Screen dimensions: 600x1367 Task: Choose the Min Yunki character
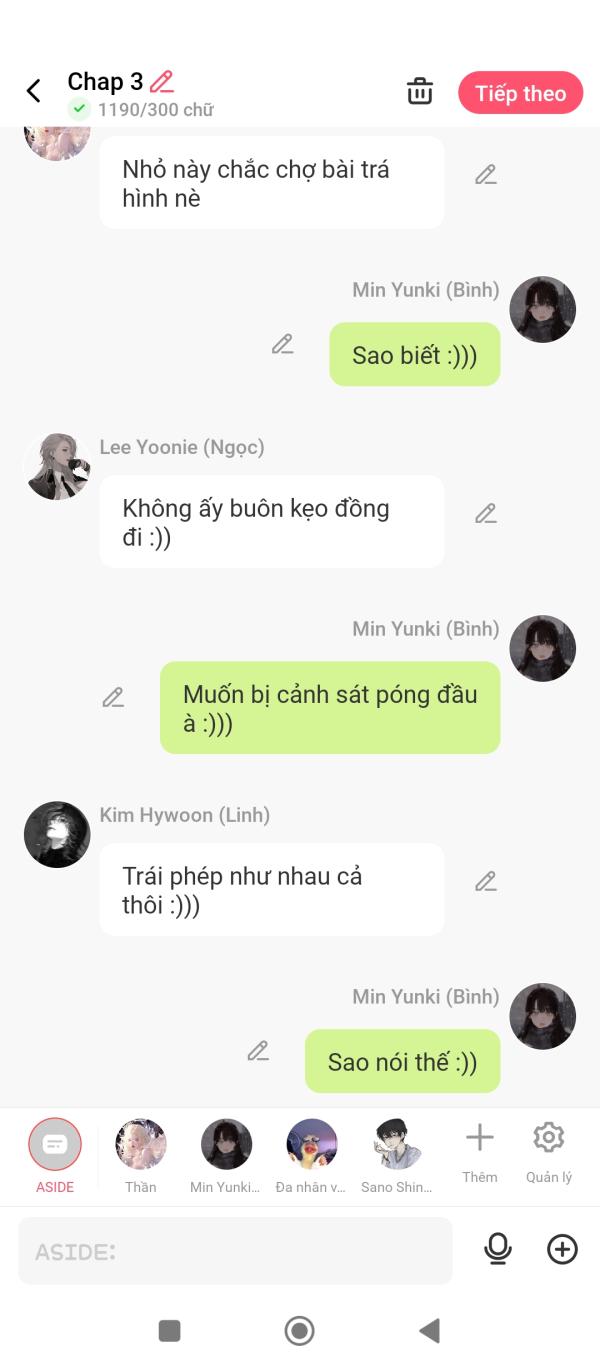(226, 1156)
